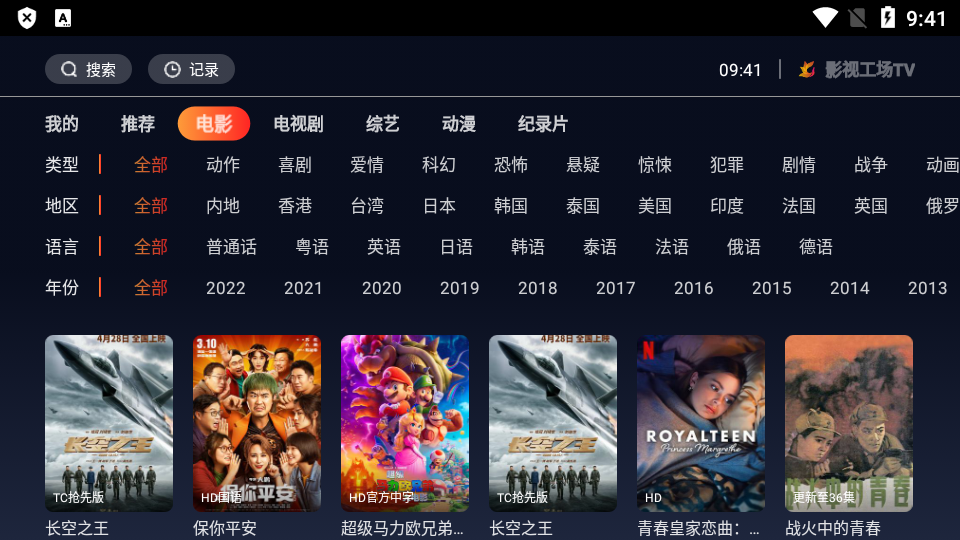Select the 综艺 tab

point(383,124)
